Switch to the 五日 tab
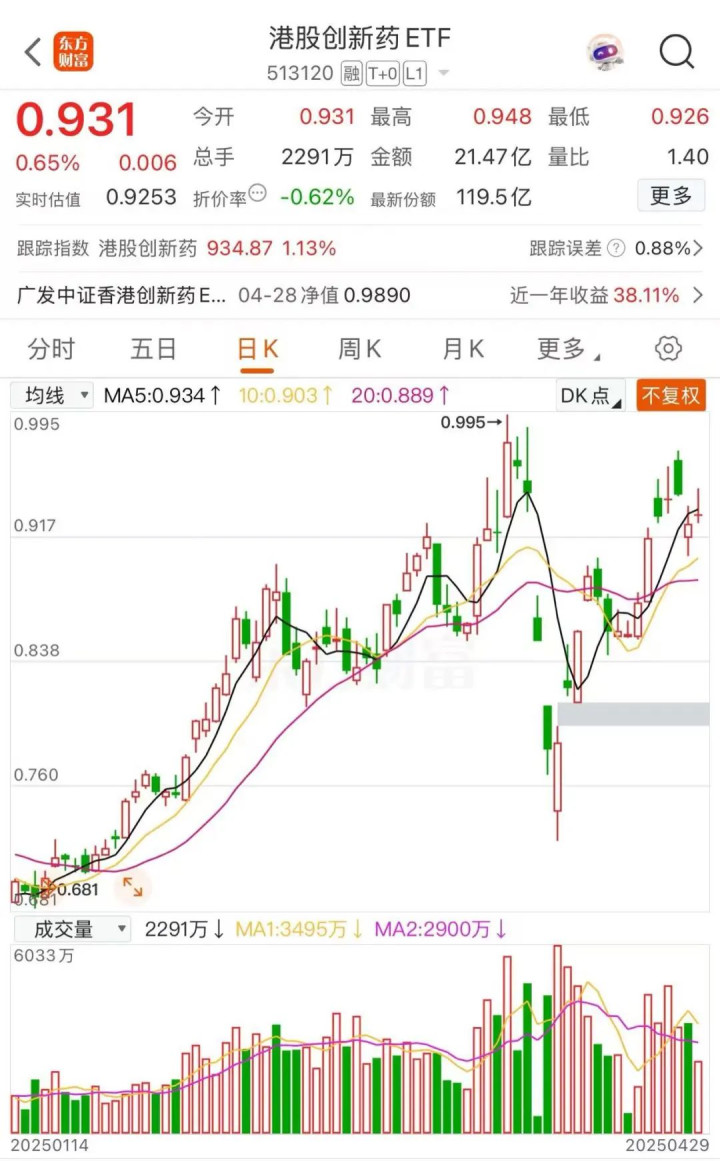720x1161 pixels. click(153, 348)
